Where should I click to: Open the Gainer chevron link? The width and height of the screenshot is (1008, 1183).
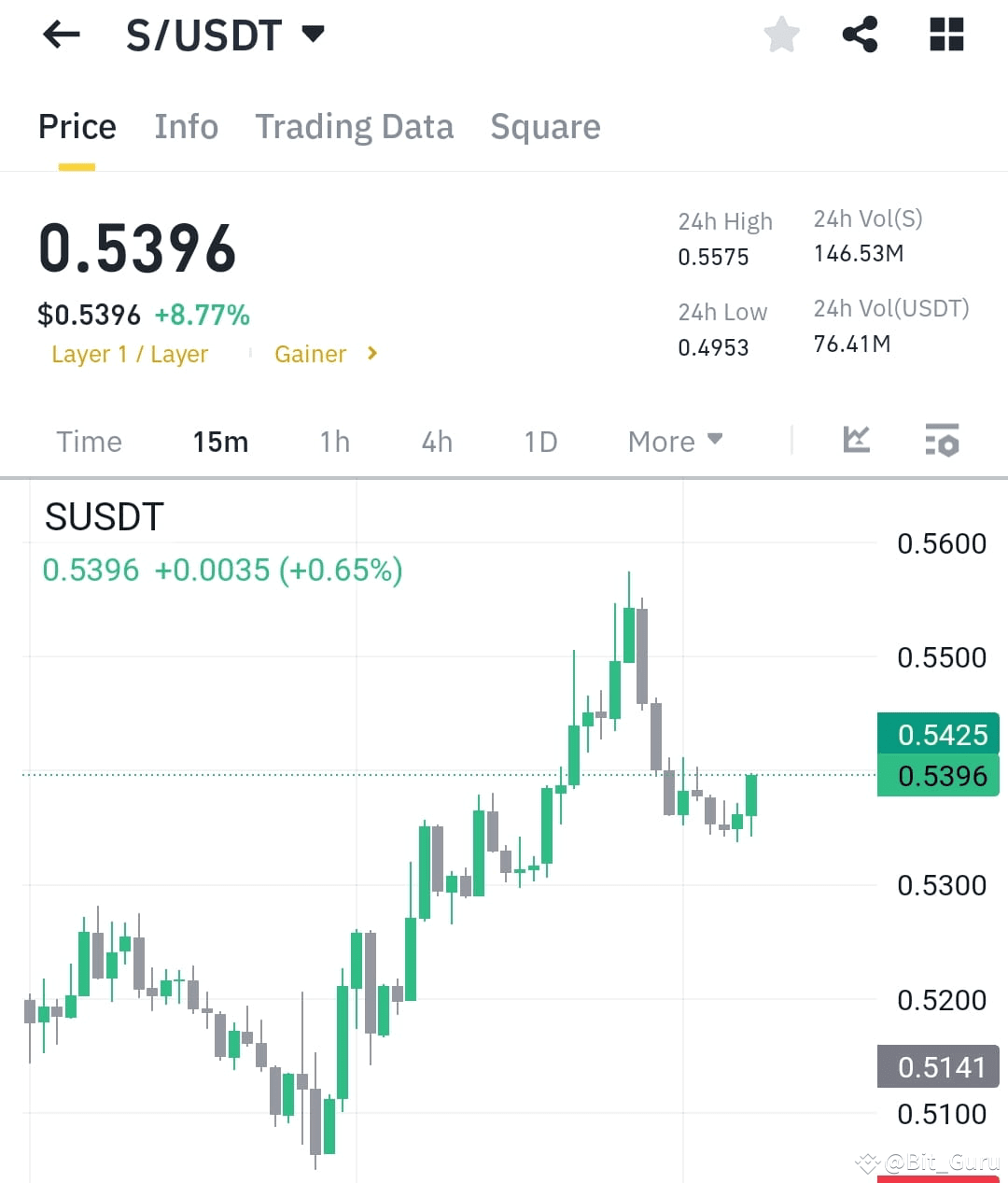[x=371, y=354]
